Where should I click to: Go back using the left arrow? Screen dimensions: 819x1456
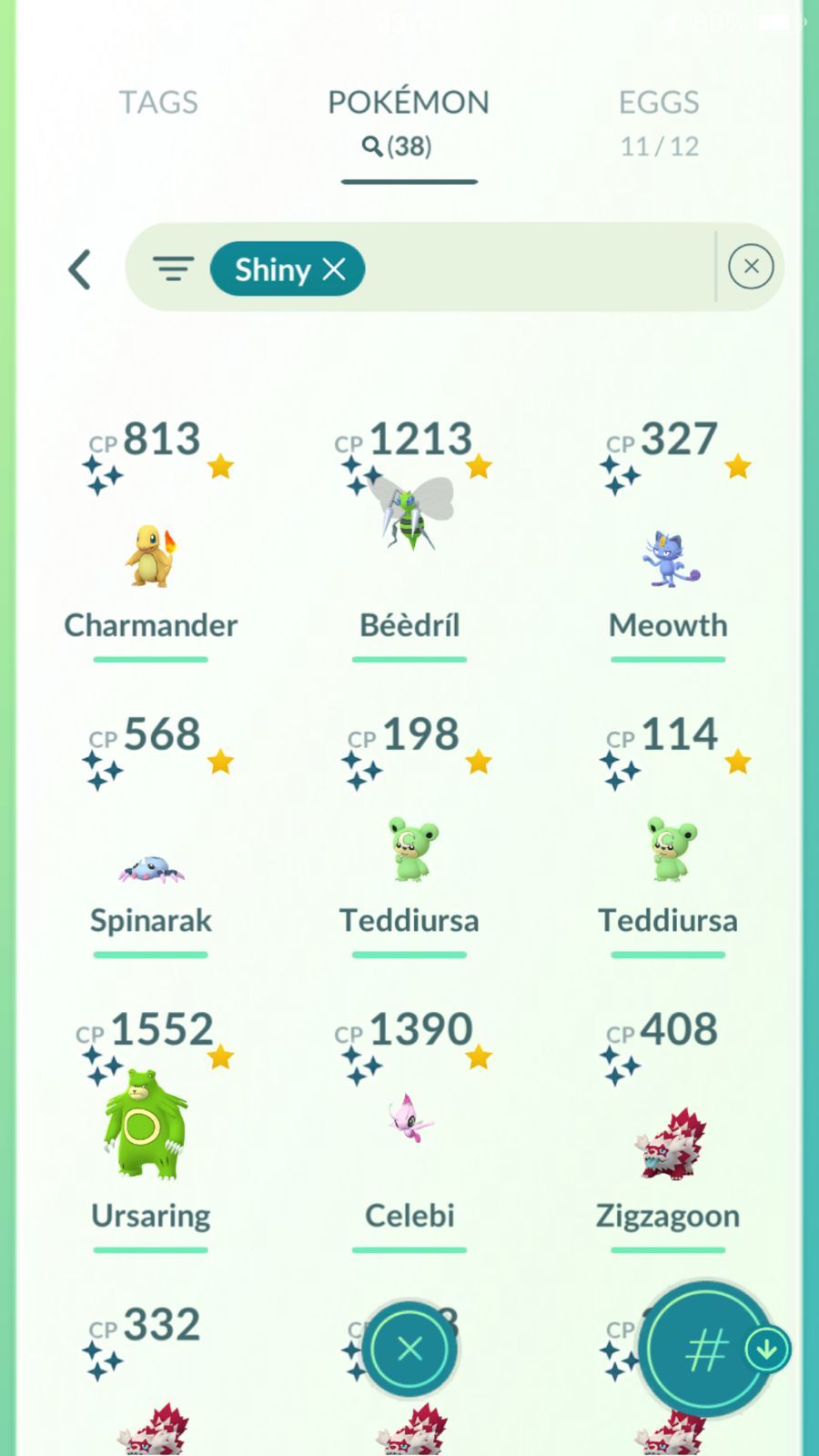click(80, 269)
